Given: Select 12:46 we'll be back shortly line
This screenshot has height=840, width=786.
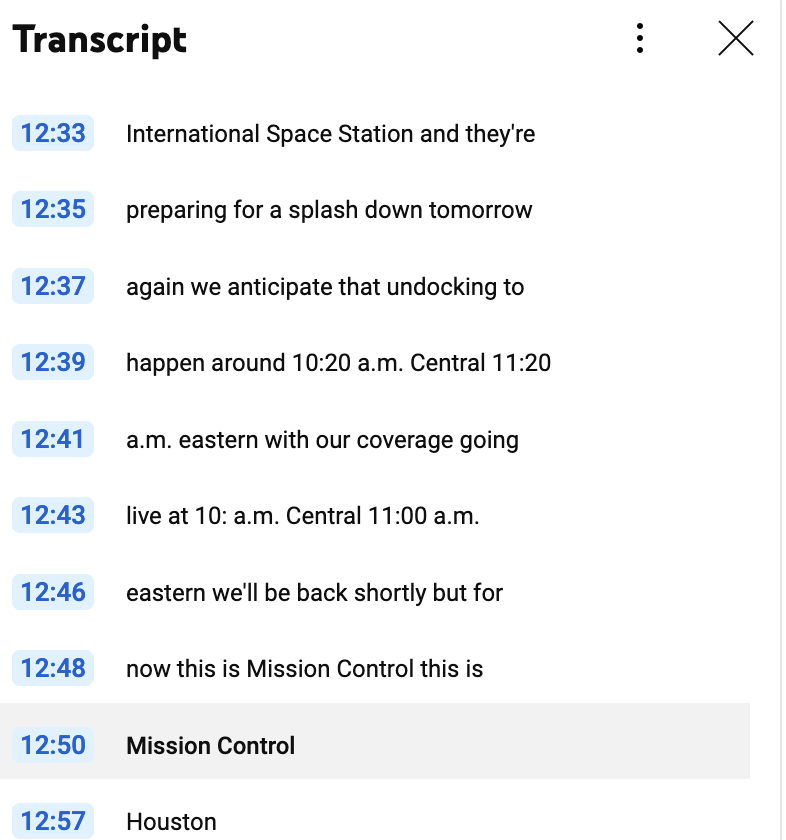Looking at the screenshot, I should point(313,593).
